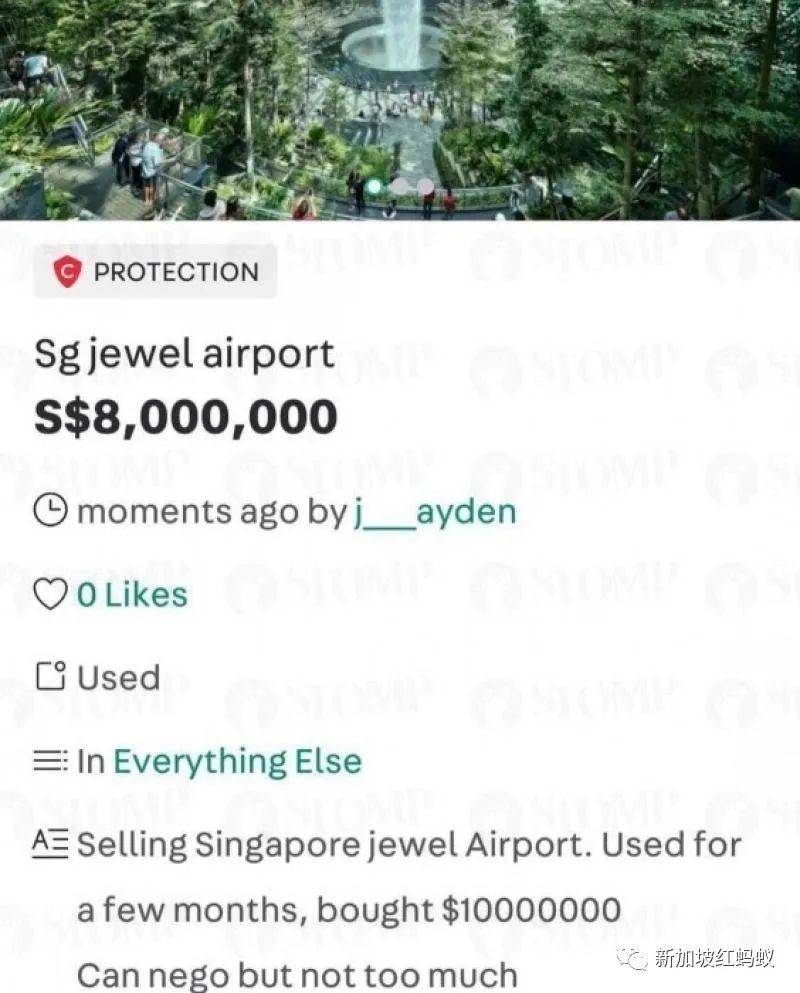Click the clock icon beside the posting time

pyautogui.click(x=48, y=511)
